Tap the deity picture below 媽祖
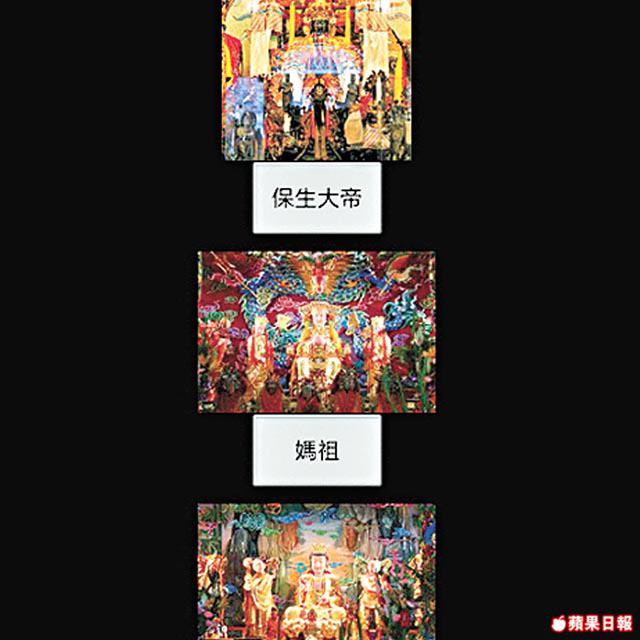This screenshot has height=640, width=640. tap(316, 570)
